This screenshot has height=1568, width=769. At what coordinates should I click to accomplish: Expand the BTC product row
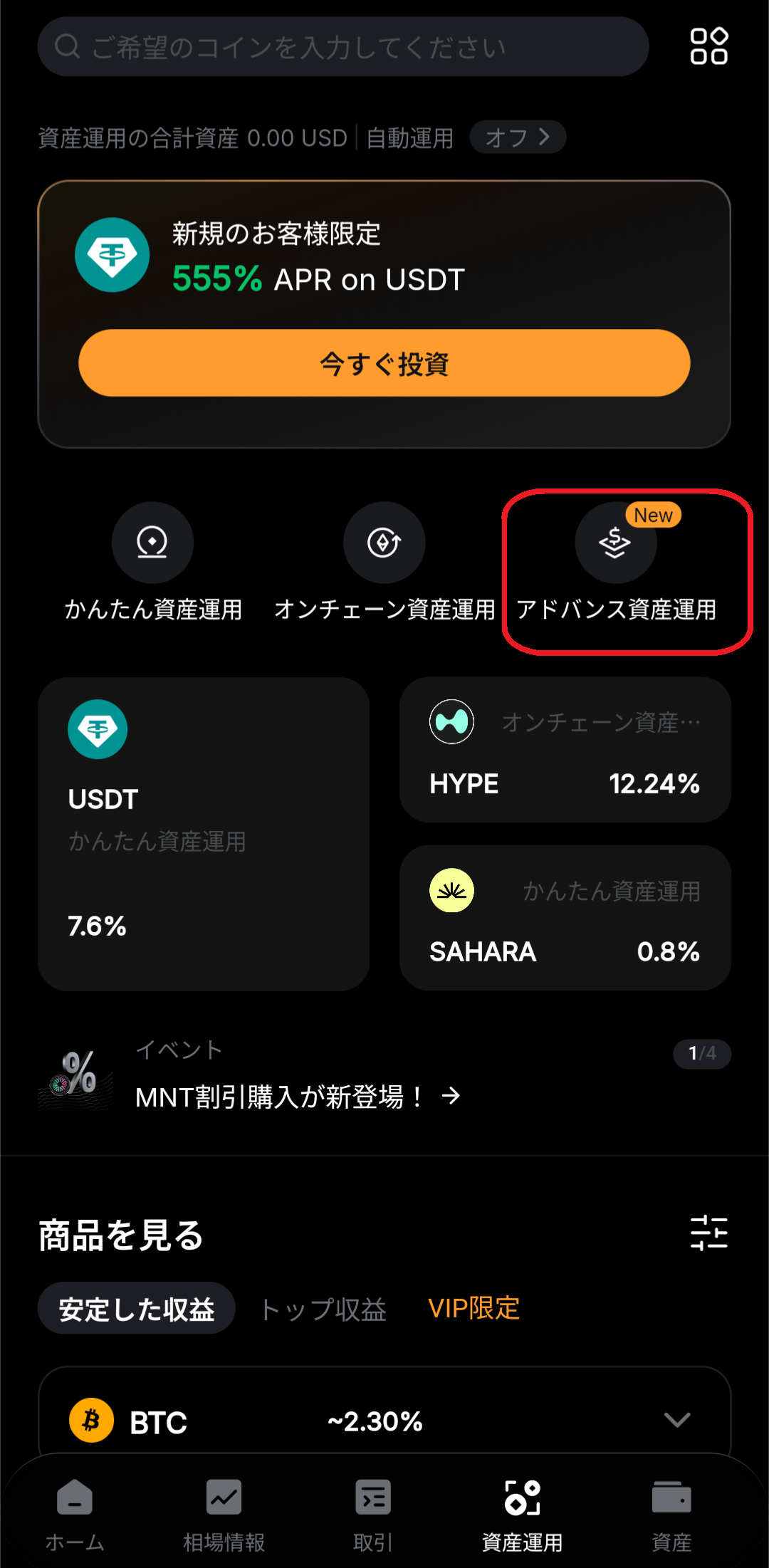pos(677,1421)
